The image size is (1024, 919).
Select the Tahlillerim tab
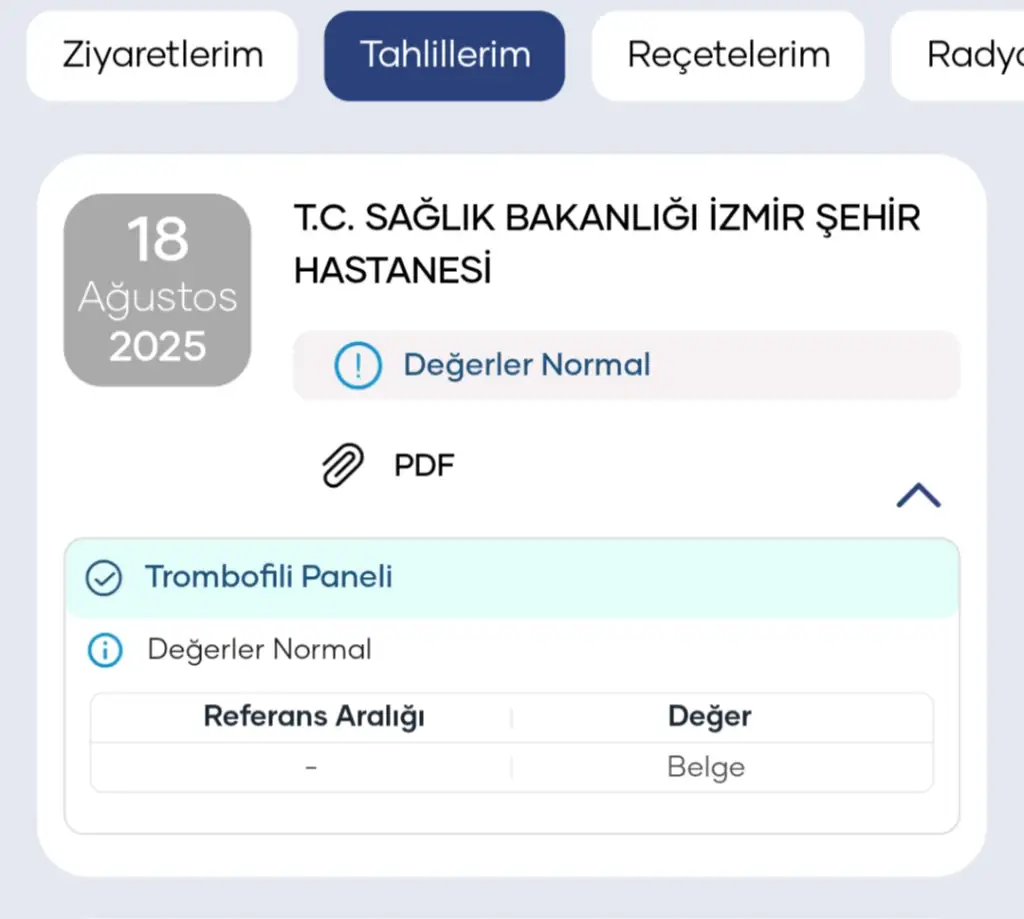(x=444, y=55)
